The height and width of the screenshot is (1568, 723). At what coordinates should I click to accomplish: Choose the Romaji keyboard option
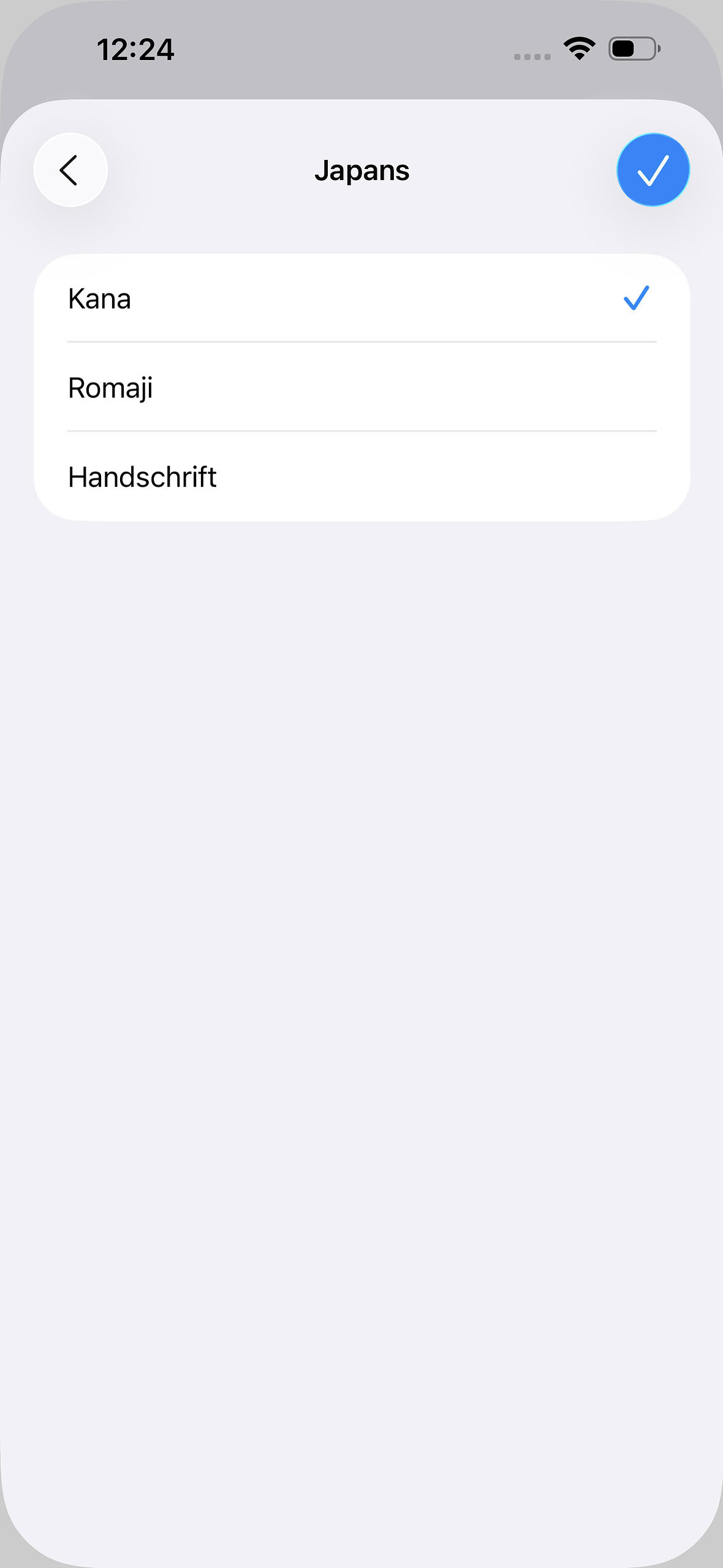point(362,388)
